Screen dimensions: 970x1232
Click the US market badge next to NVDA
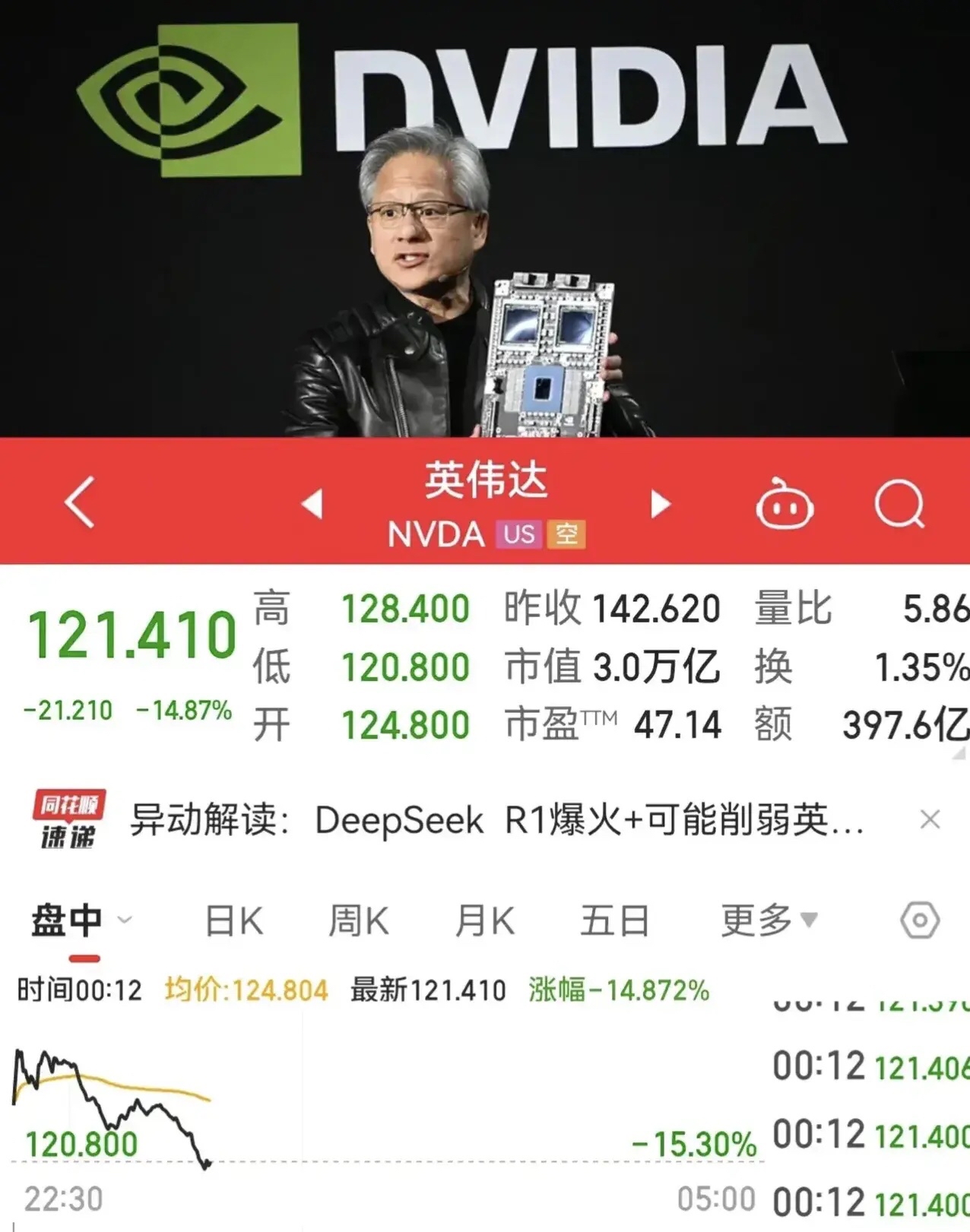(x=519, y=535)
